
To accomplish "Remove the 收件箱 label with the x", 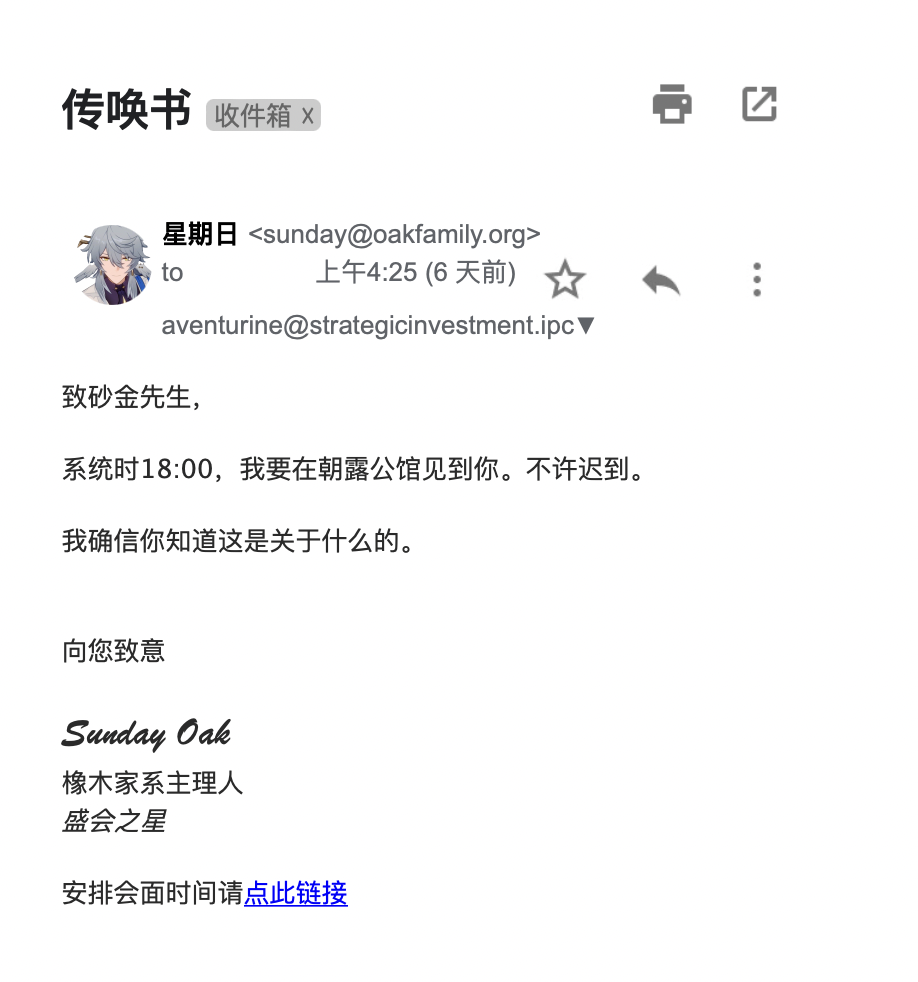I will (x=308, y=116).
